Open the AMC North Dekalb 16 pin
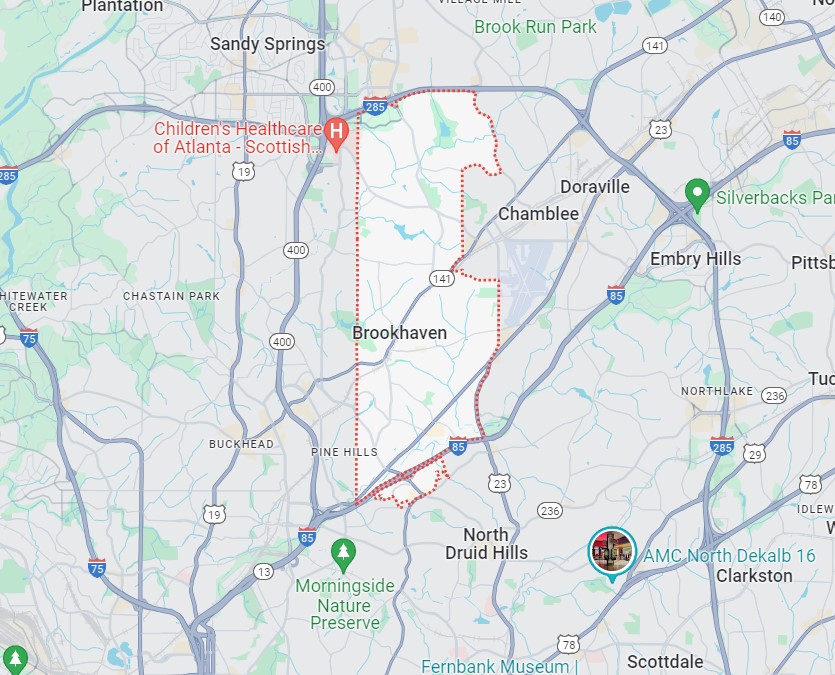The image size is (835, 675). point(612,551)
